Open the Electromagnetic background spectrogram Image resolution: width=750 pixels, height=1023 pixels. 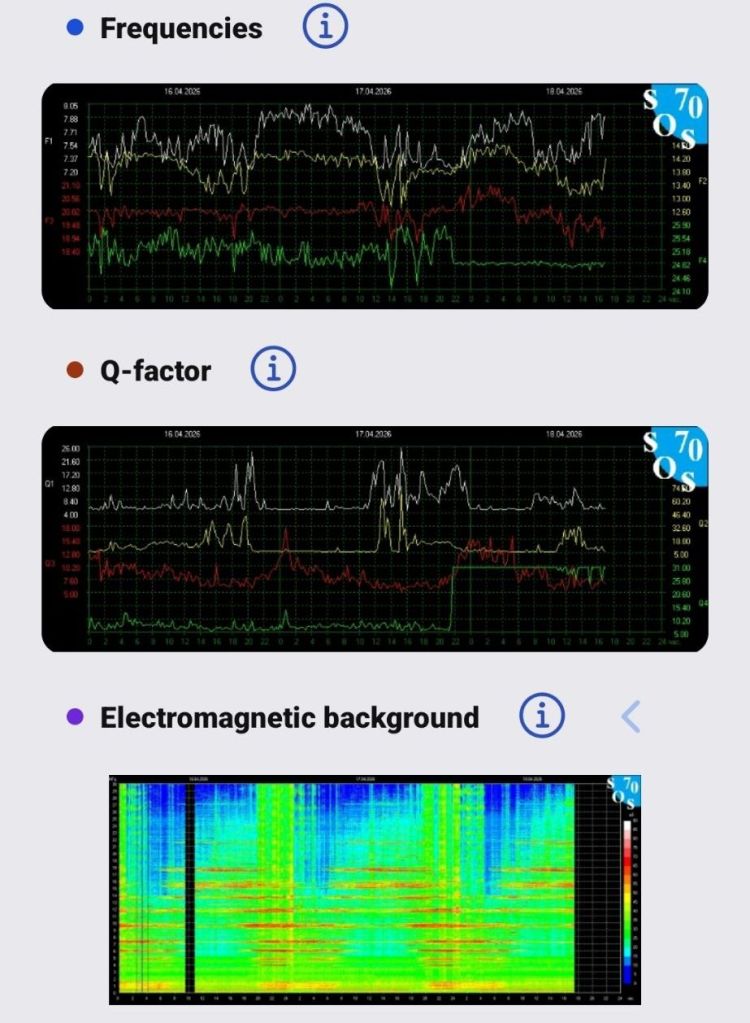[x=374, y=889]
